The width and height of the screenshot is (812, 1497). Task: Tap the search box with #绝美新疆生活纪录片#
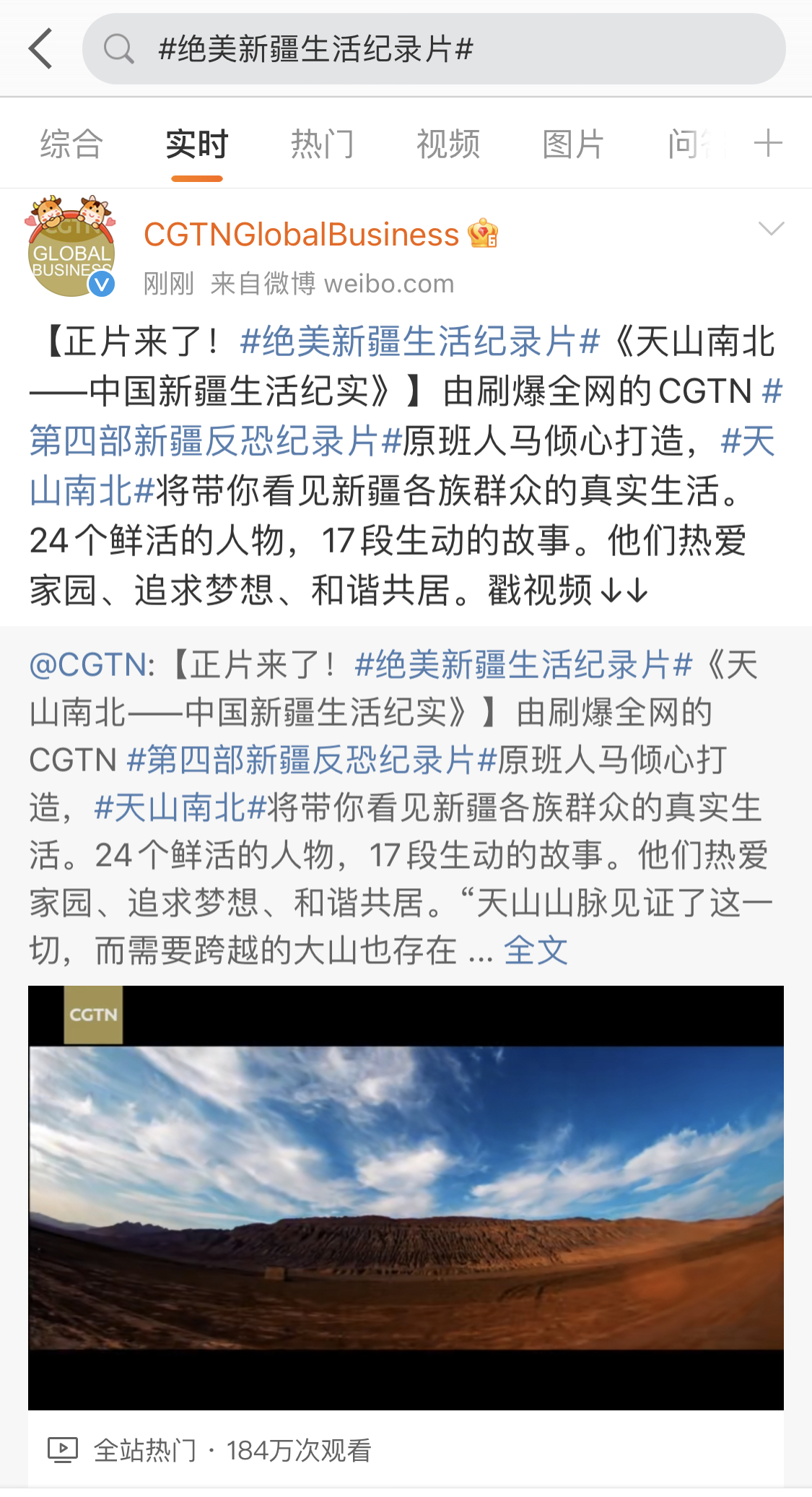[x=433, y=49]
